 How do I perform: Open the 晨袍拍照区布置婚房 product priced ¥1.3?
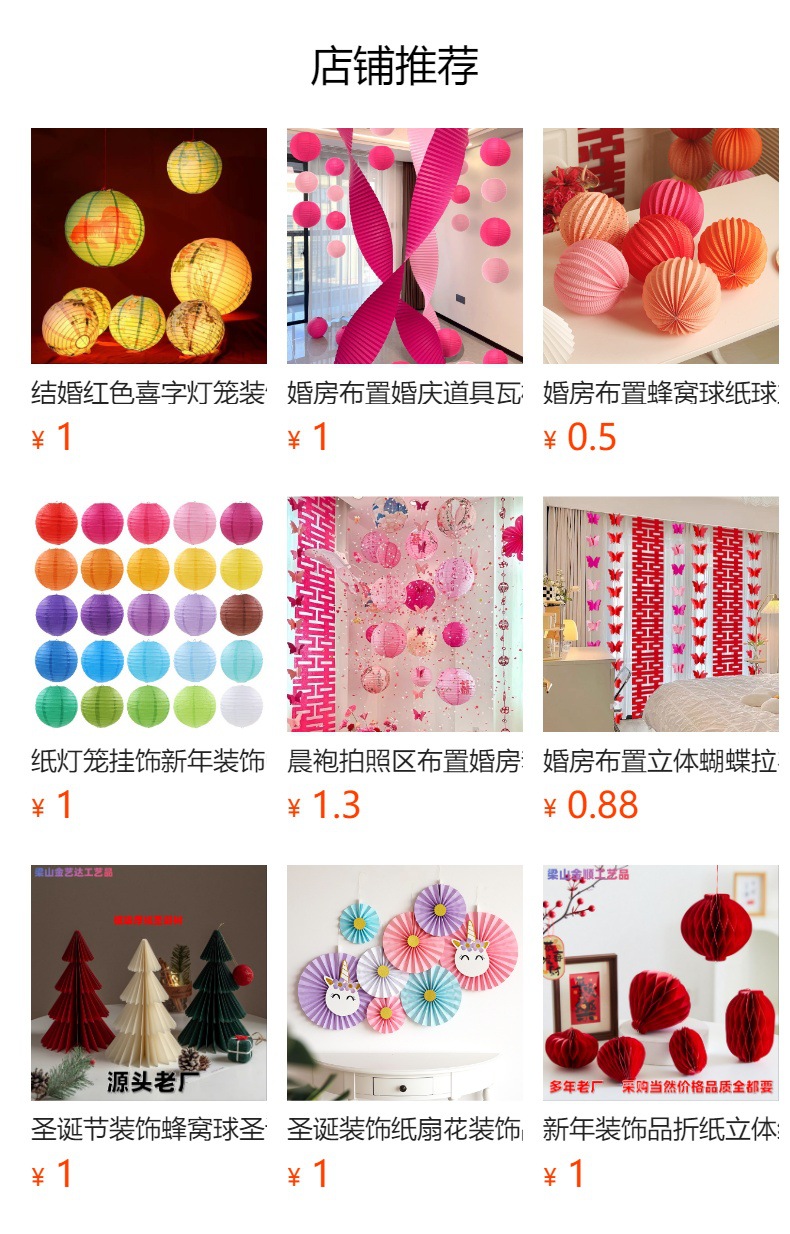click(405, 661)
